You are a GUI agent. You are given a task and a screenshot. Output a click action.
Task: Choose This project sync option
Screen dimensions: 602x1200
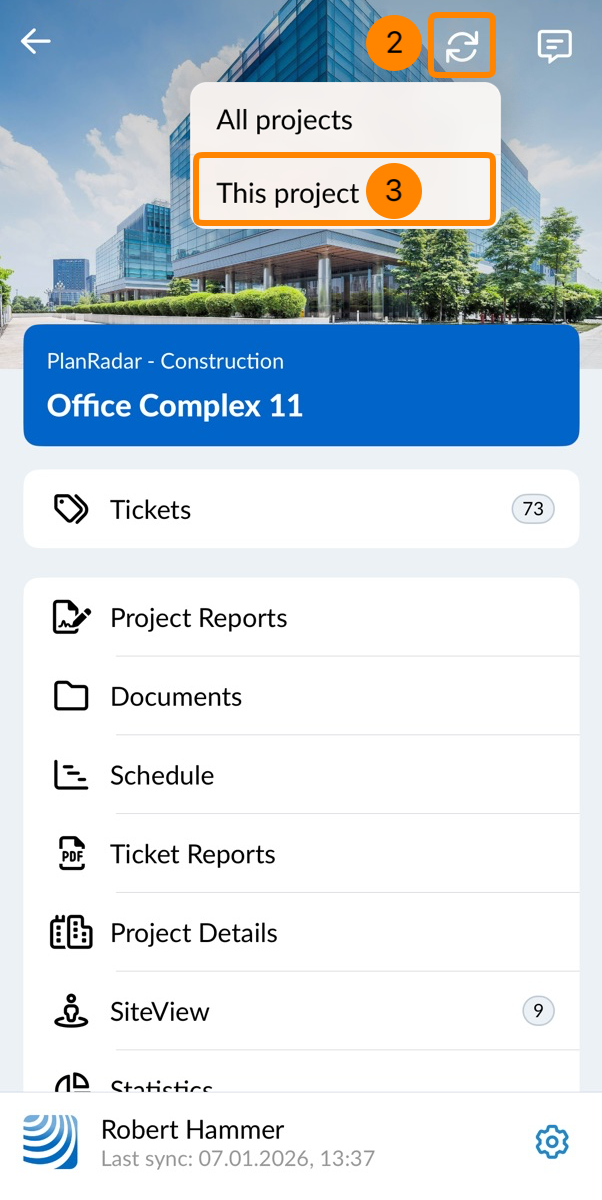[x=288, y=192]
